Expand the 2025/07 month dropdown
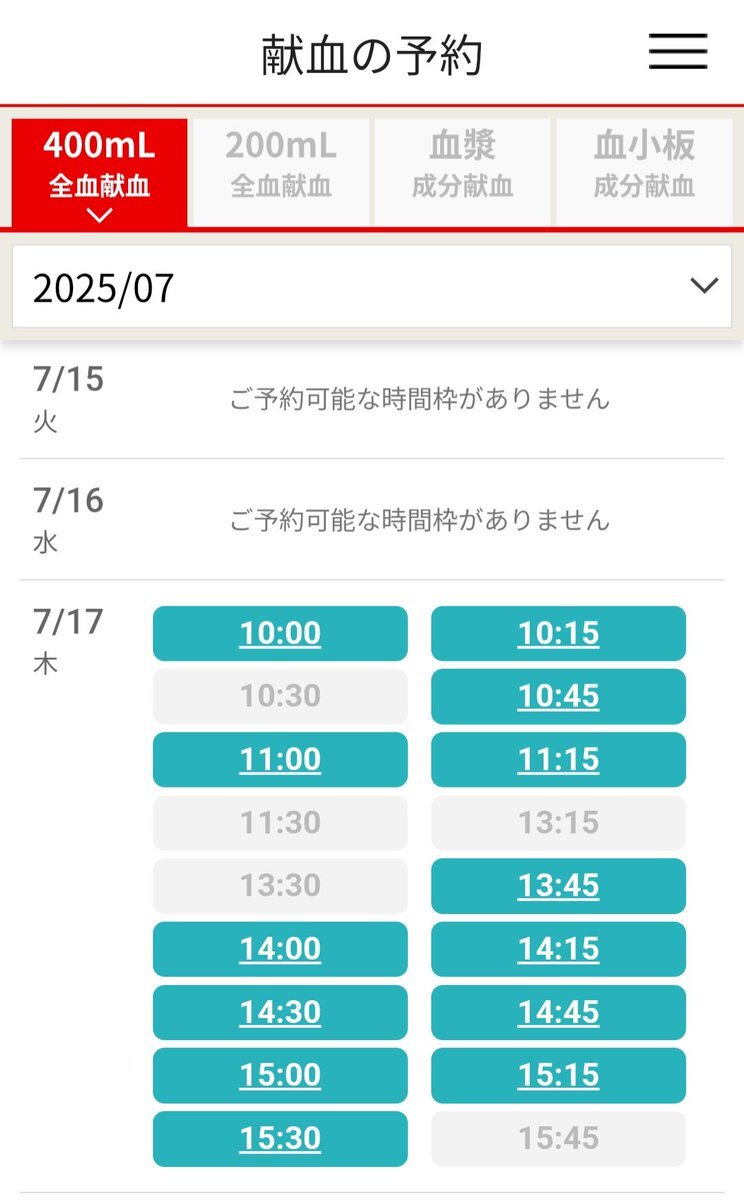744x1200 pixels. click(372, 287)
